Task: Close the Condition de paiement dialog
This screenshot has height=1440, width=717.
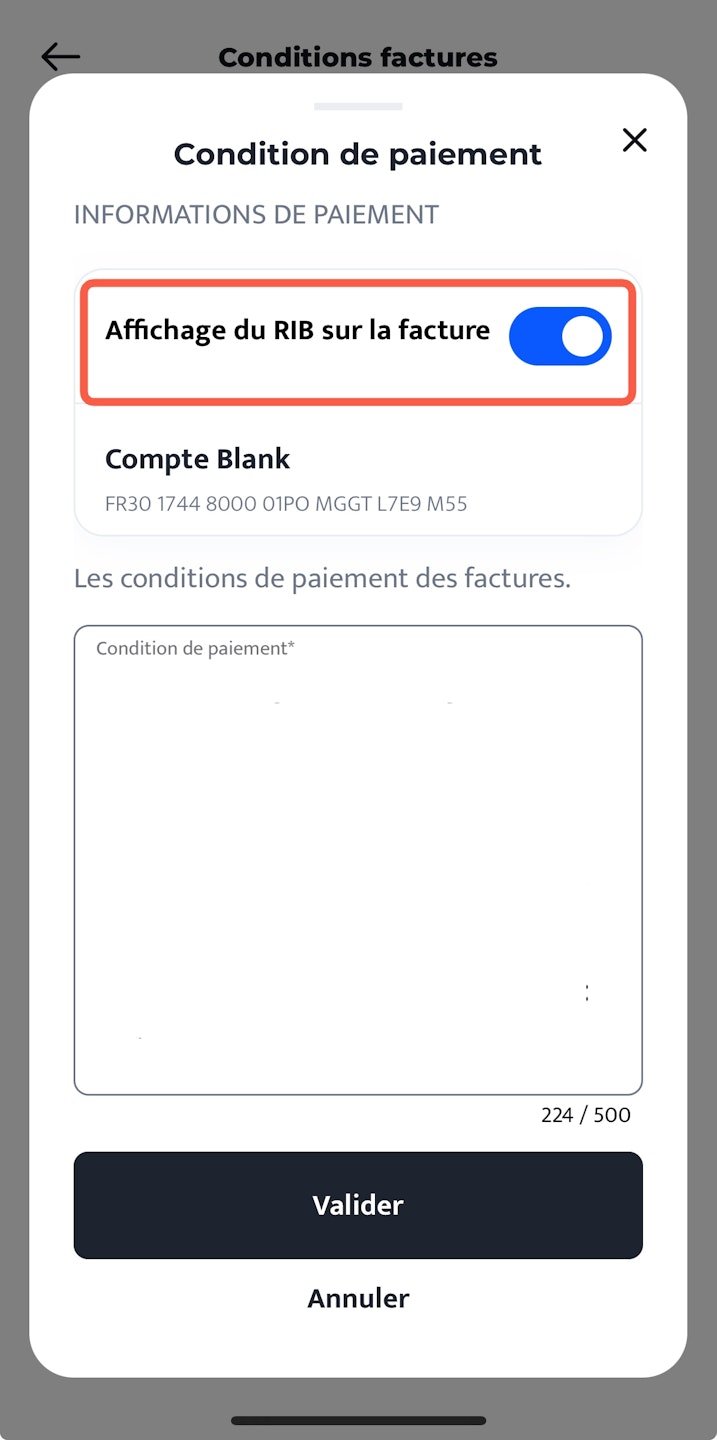Action: [634, 140]
